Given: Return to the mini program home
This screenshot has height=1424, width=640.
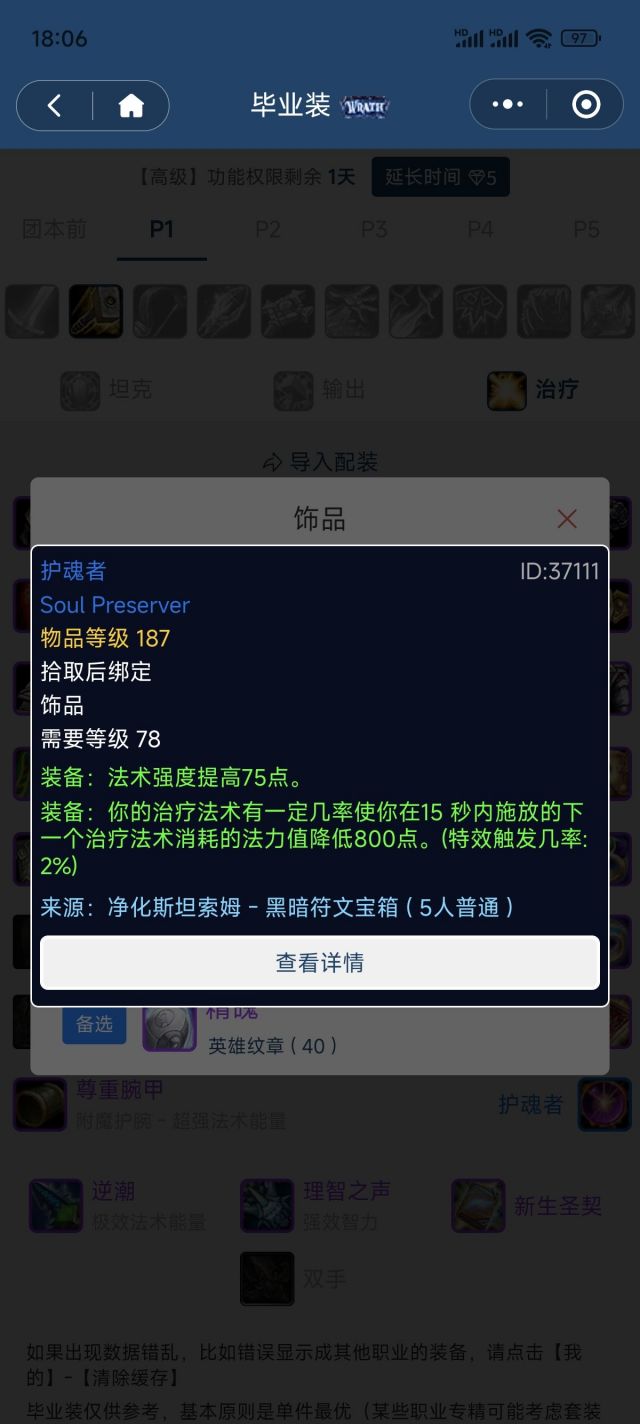Looking at the screenshot, I should 131,106.
